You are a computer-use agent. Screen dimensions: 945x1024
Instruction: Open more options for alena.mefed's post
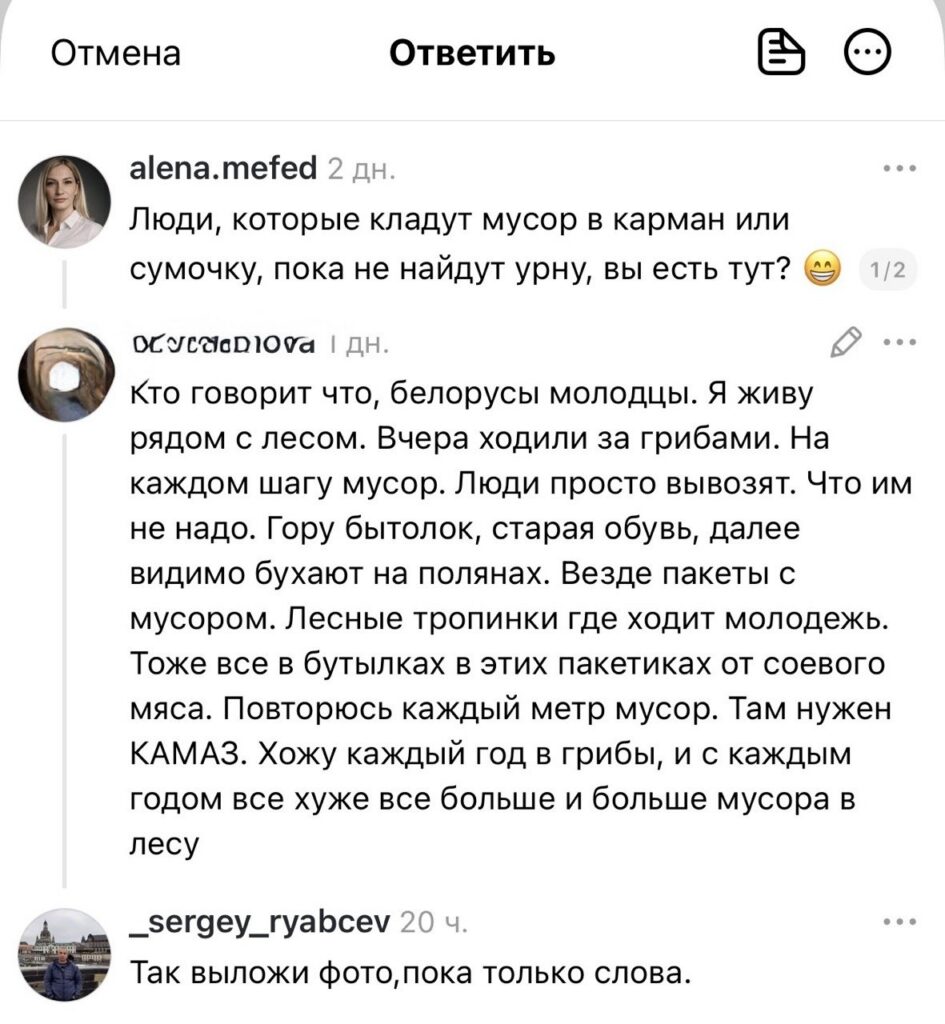pyautogui.click(x=900, y=169)
